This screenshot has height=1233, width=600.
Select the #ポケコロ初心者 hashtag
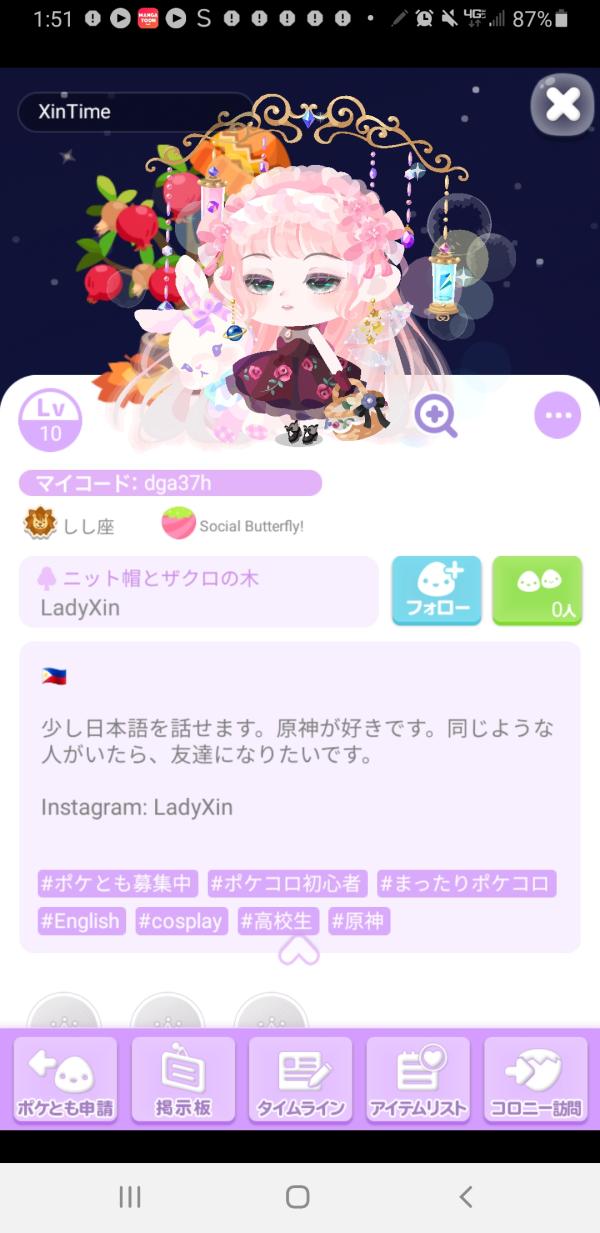288,884
